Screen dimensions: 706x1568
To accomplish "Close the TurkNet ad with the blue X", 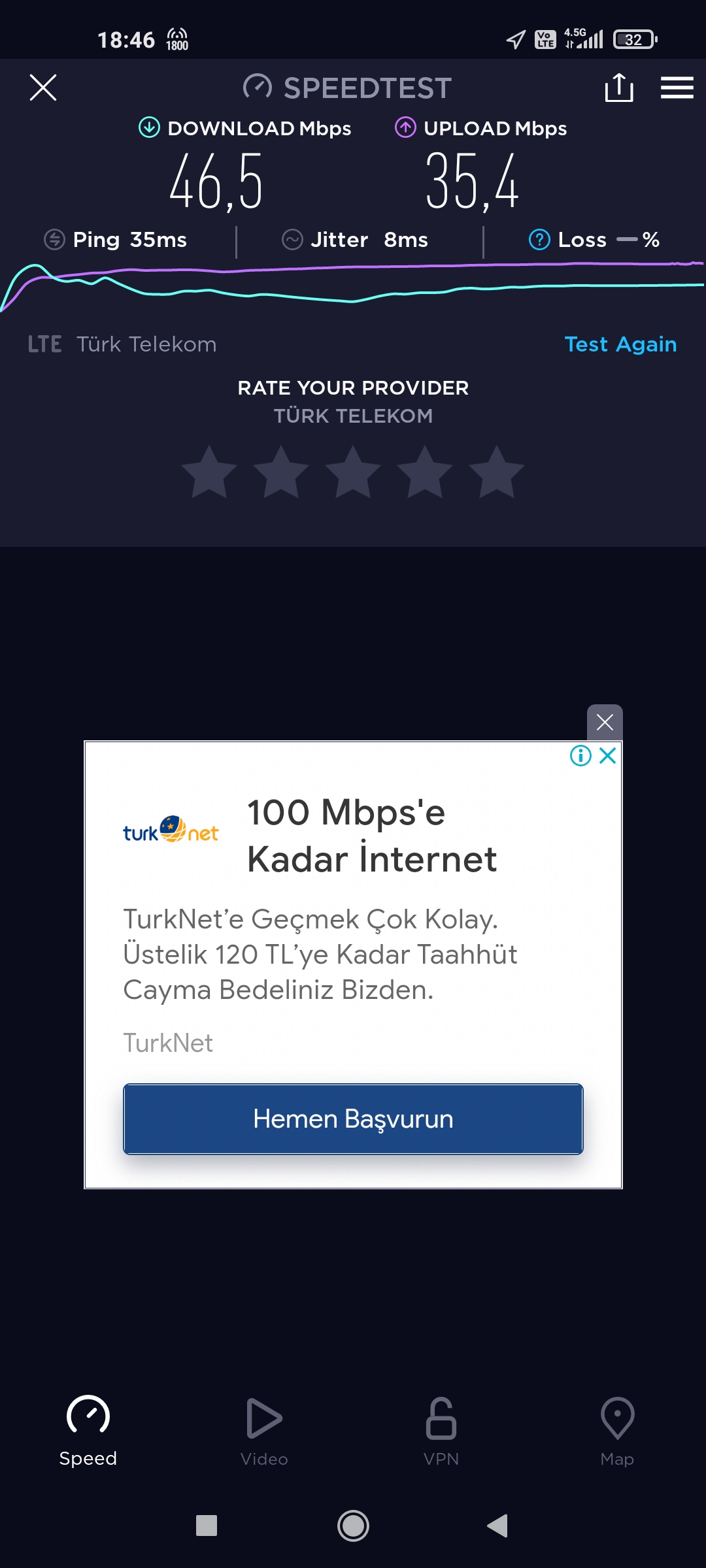I will click(x=608, y=756).
